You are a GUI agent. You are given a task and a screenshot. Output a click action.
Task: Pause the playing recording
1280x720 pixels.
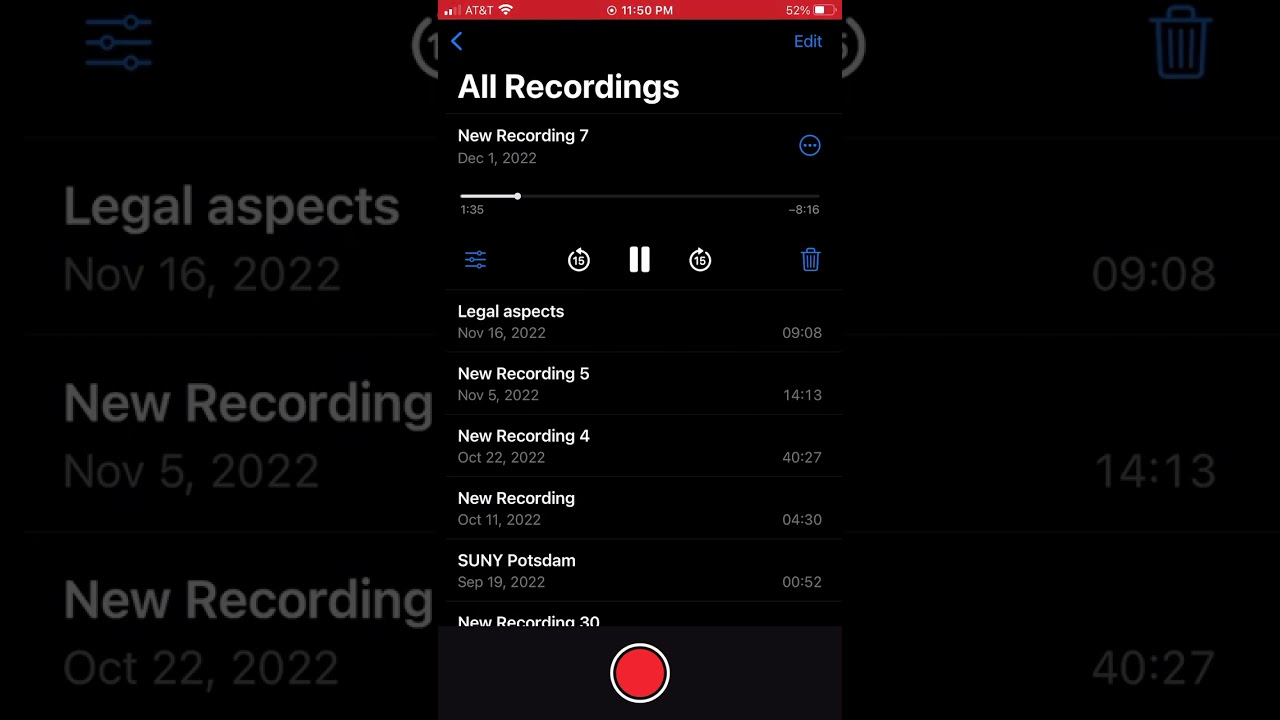[639, 260]
